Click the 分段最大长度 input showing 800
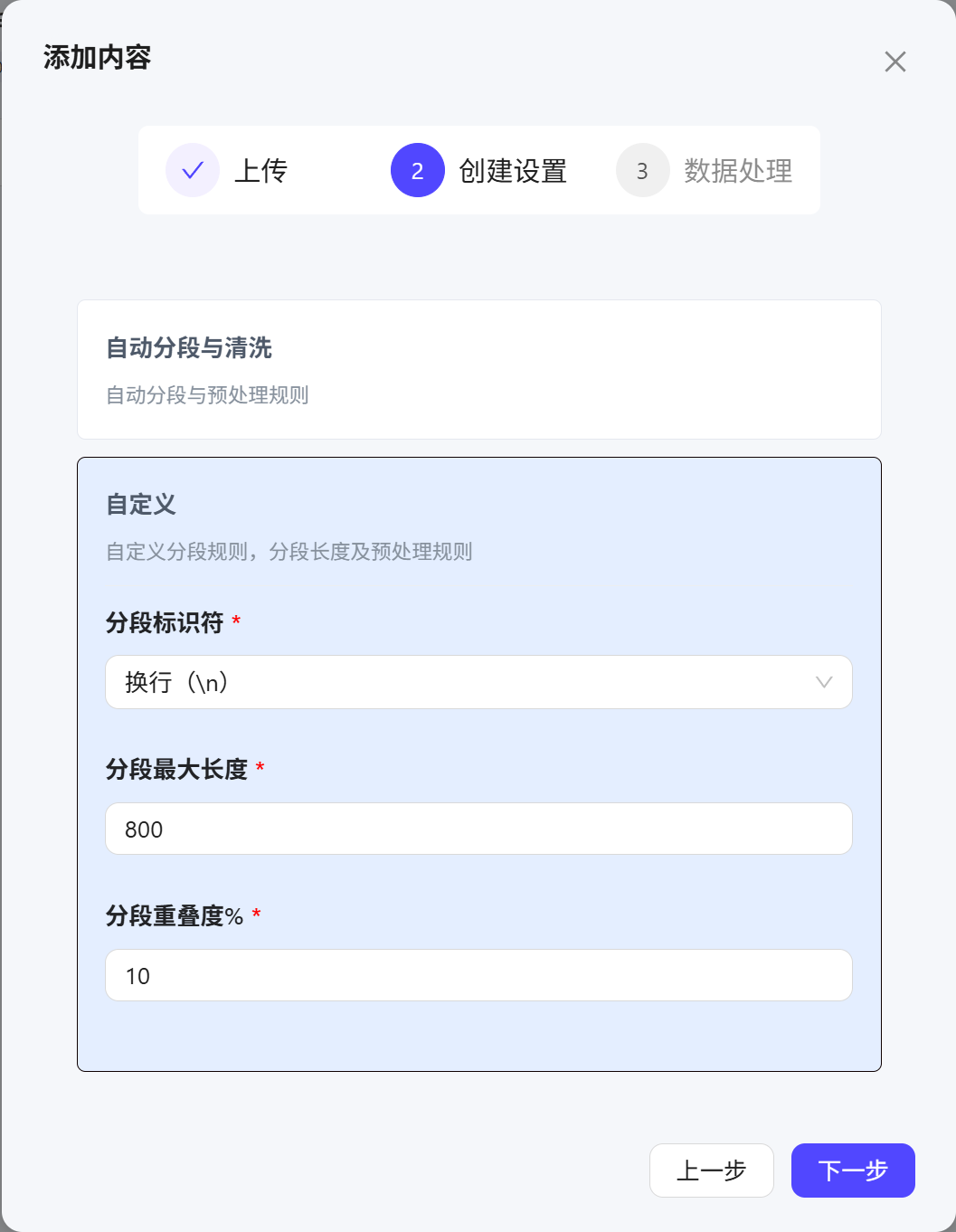Viewport: 956px width, 1232px height. [478, 829]
